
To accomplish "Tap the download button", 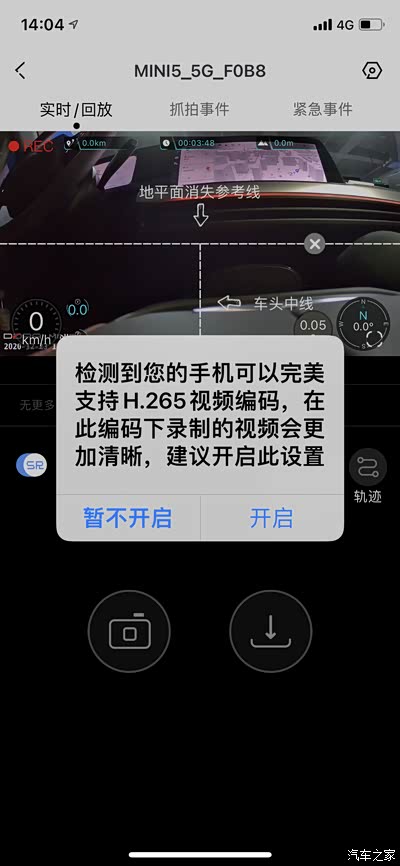I will point(271,631).
